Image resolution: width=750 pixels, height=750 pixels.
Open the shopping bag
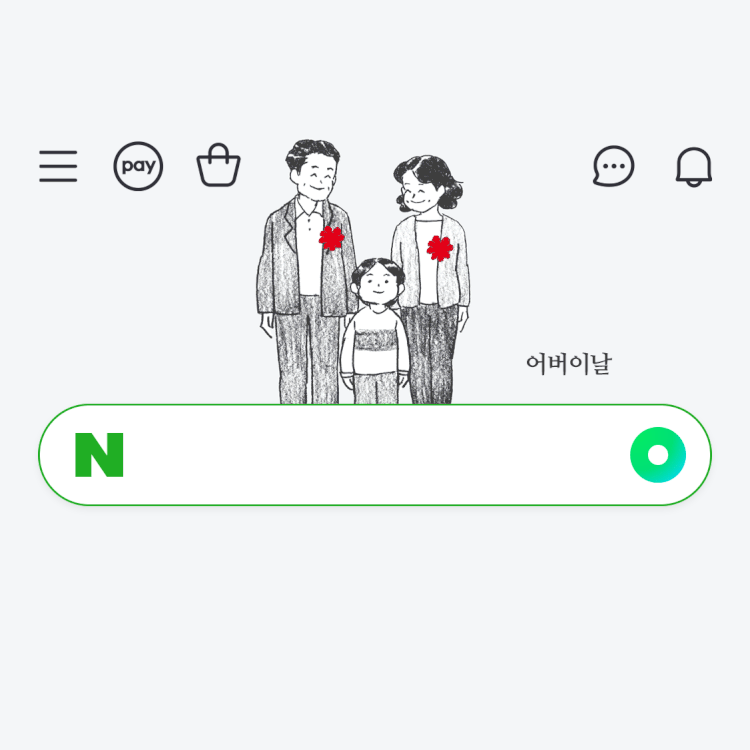tap(218, 166)
